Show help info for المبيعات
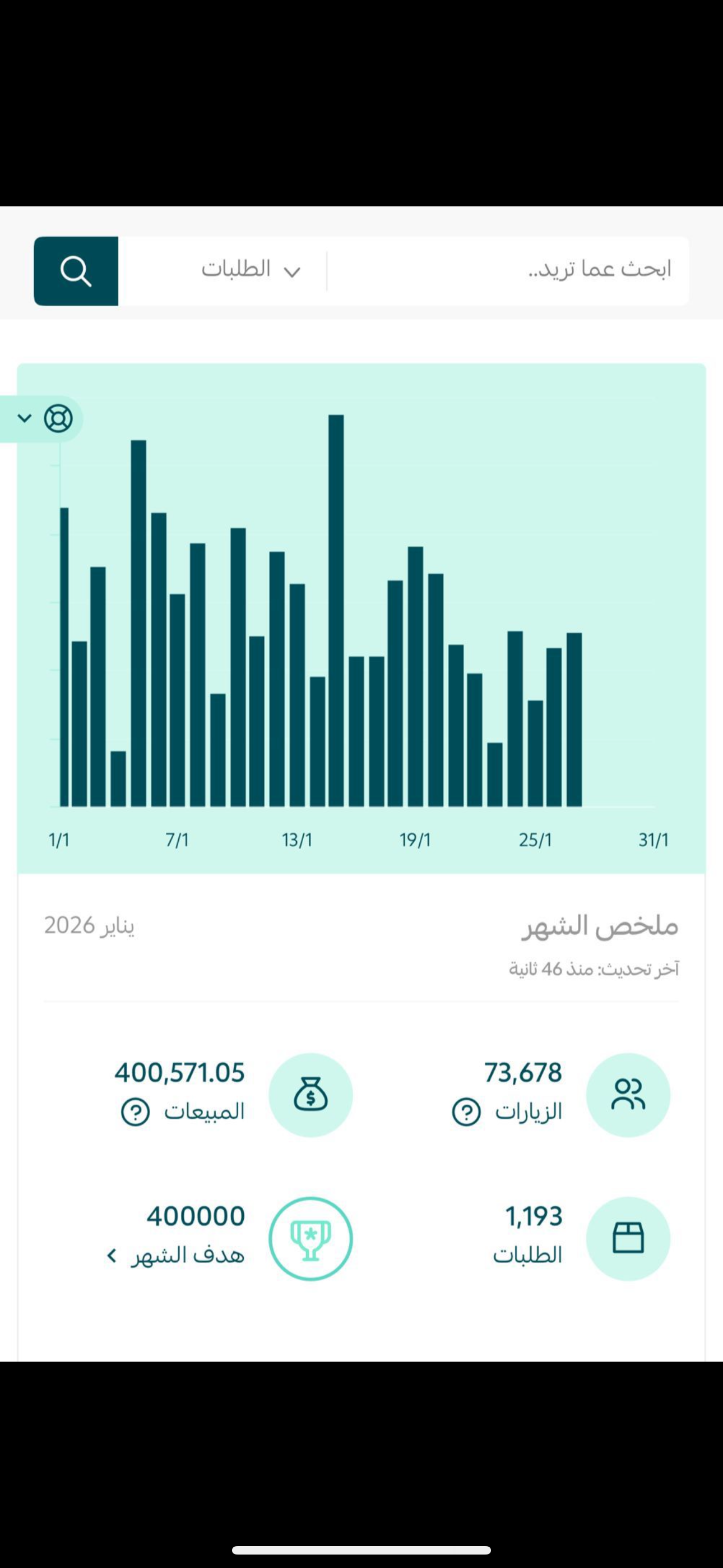 (x=135, y=1112)
